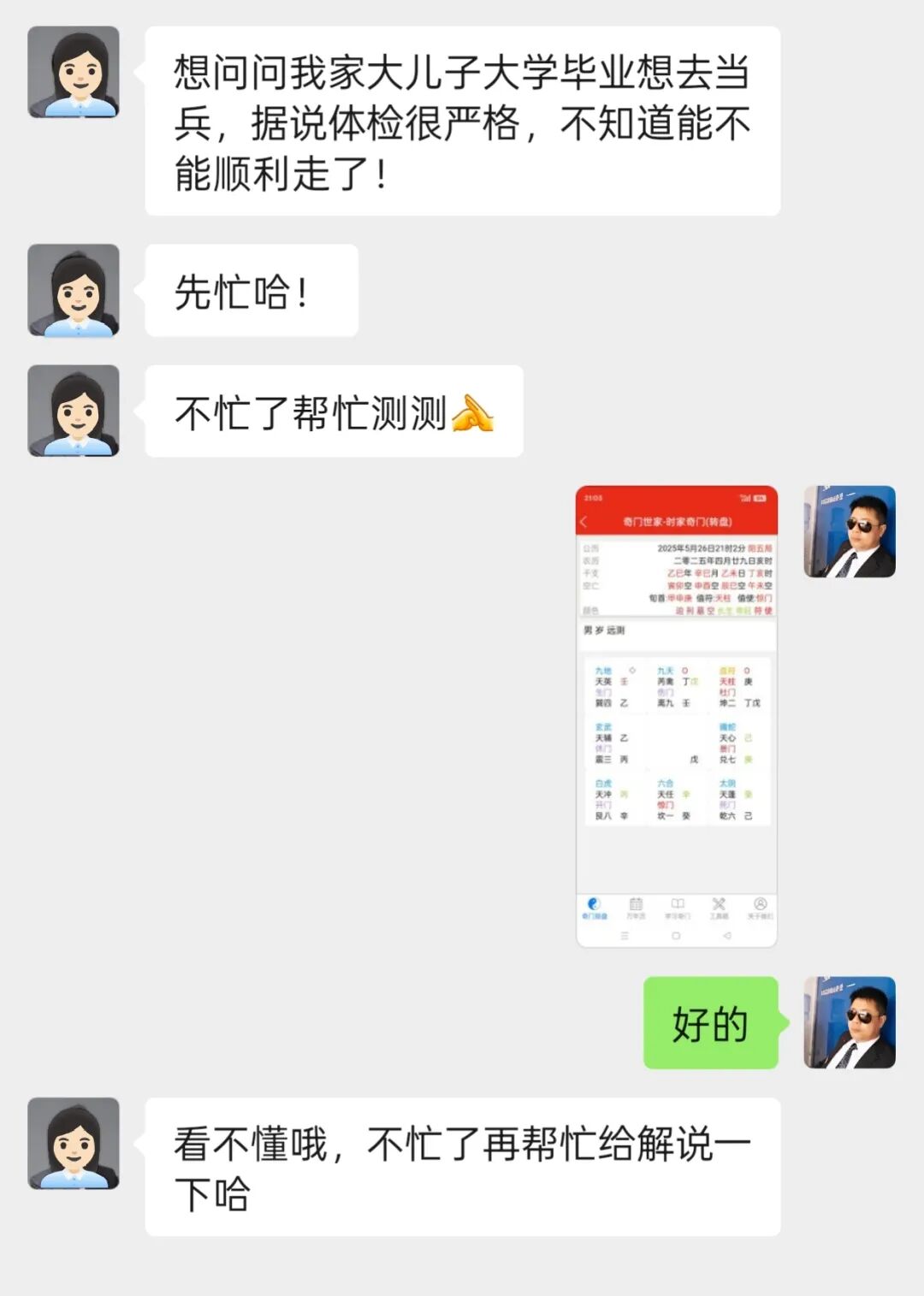Screen dimensions: 924x1296
Task: Tap the woman's avatar beside '先忙哈！'
Action: tap(74, 290)
